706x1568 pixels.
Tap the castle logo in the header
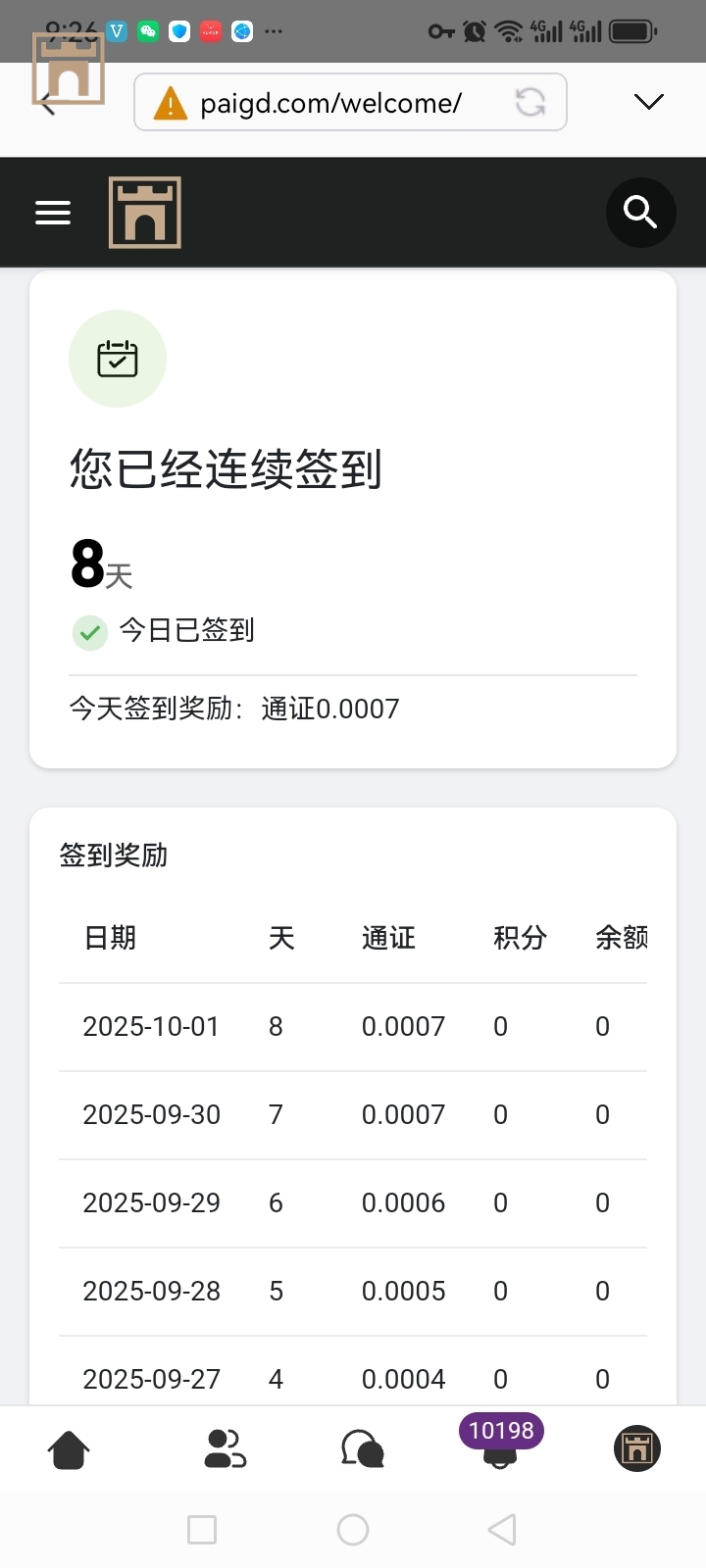[x=145, y=213]
